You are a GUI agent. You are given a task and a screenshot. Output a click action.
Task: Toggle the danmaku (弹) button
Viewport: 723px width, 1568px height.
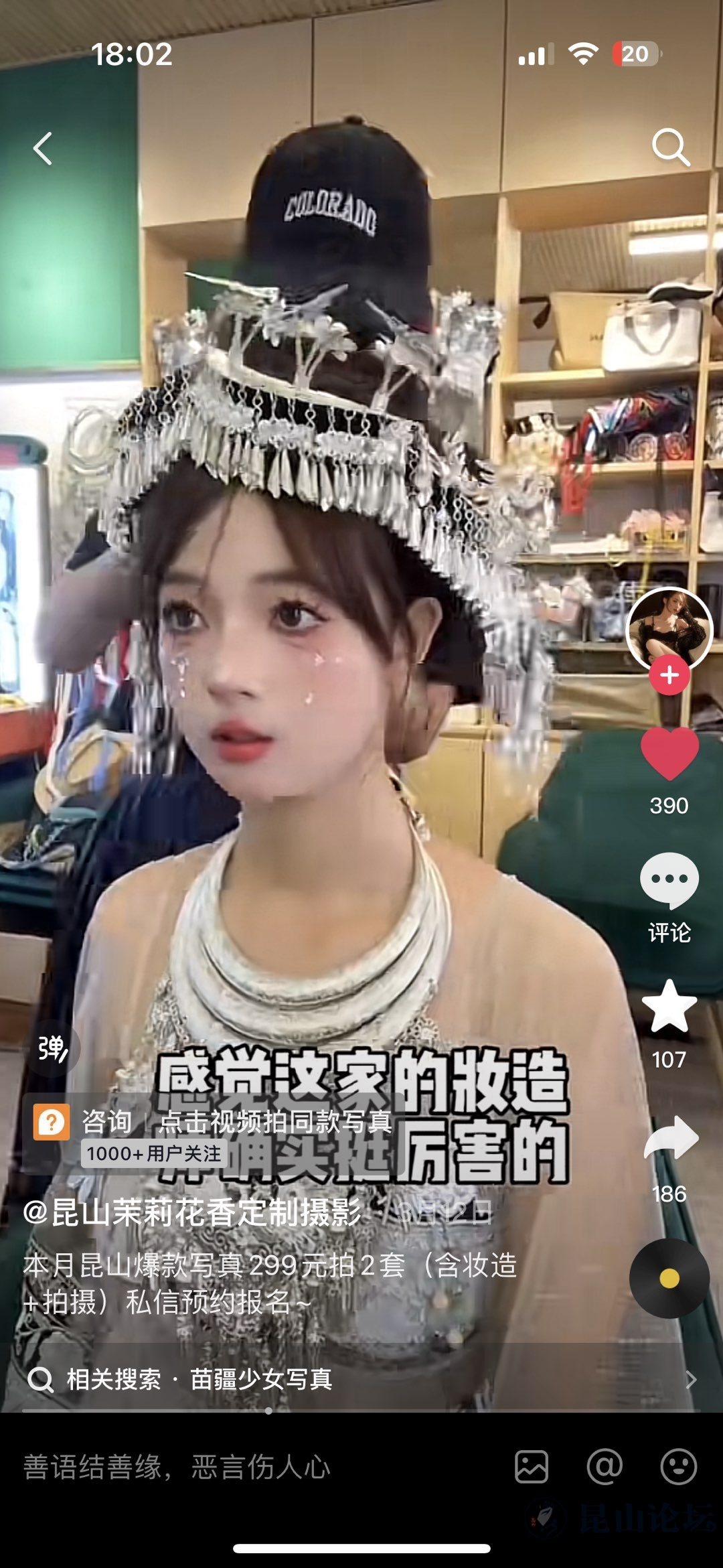point(52,1048)
